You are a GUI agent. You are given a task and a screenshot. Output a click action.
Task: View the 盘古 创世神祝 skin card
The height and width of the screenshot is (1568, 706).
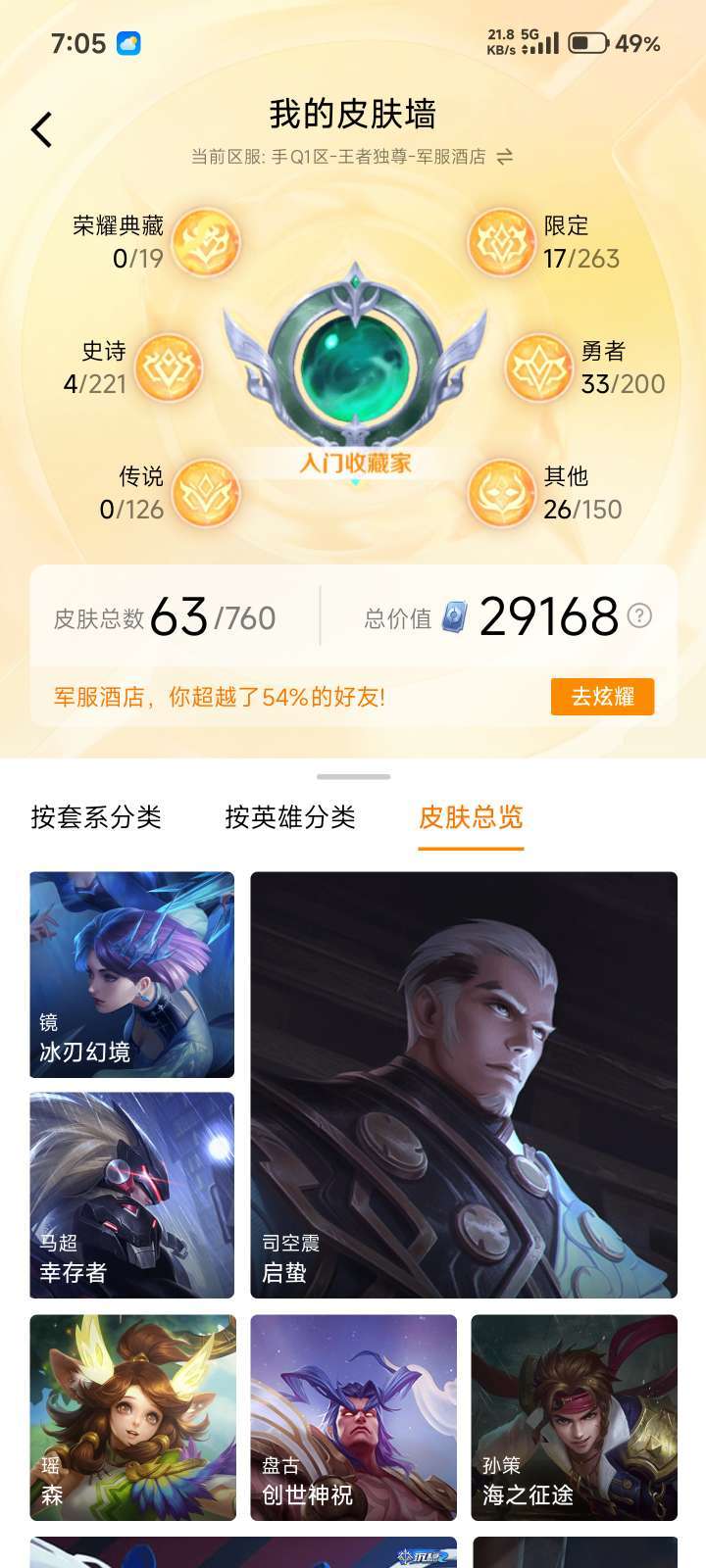[x=353, y=1417]
